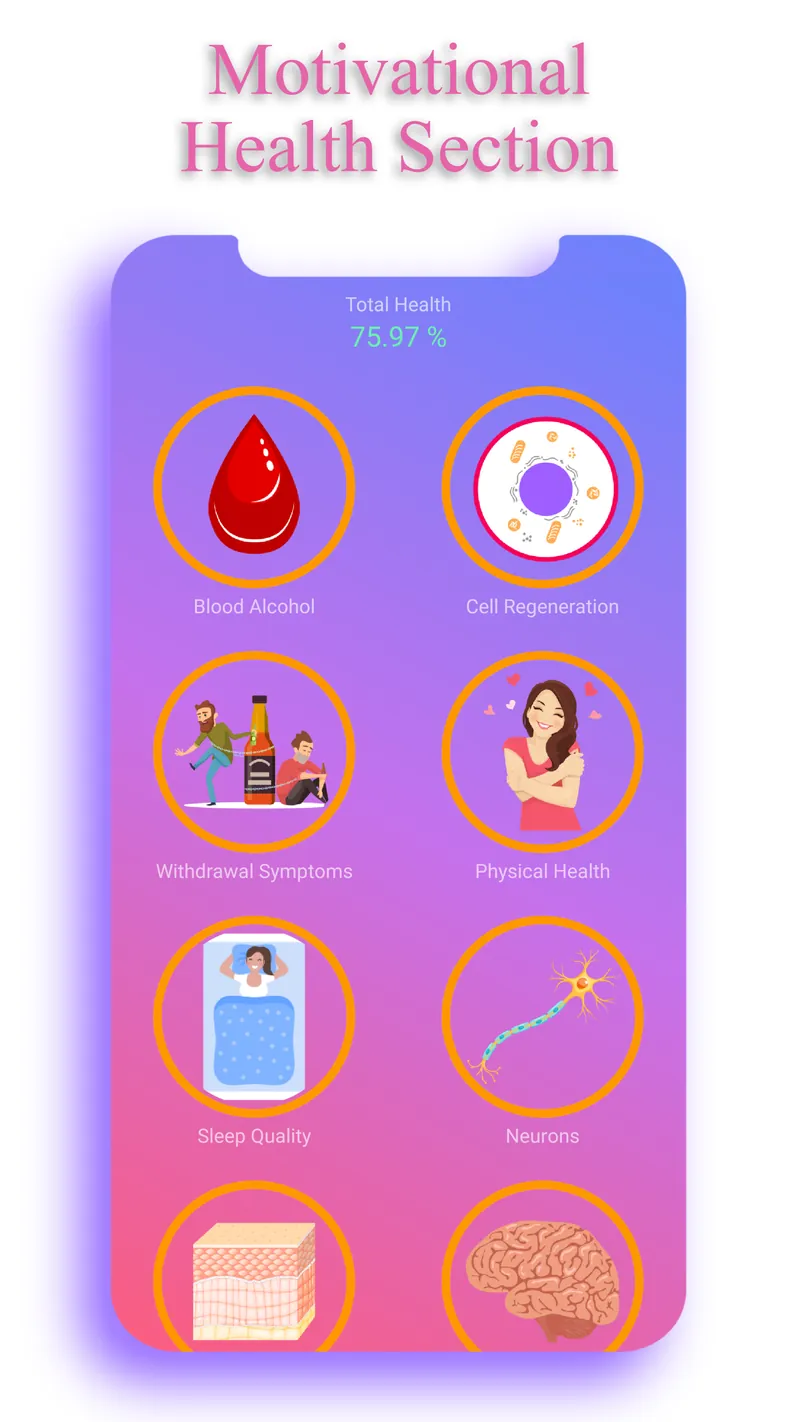Tap the Withdrawal Symptoms label text
800x1422 pixels.
[x=254, y=871]
